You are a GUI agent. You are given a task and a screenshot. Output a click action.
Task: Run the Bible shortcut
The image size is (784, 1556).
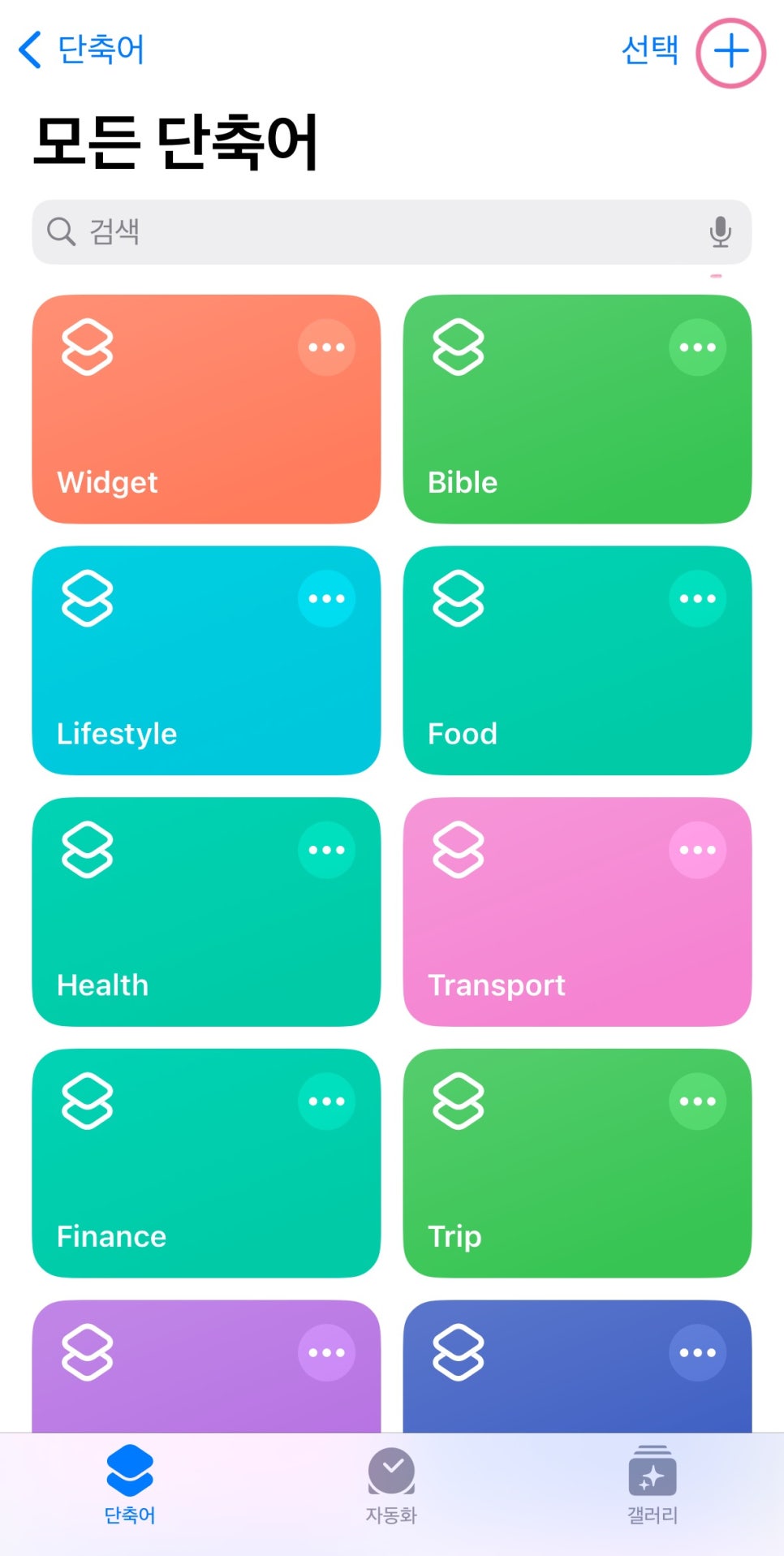point(577,409)
